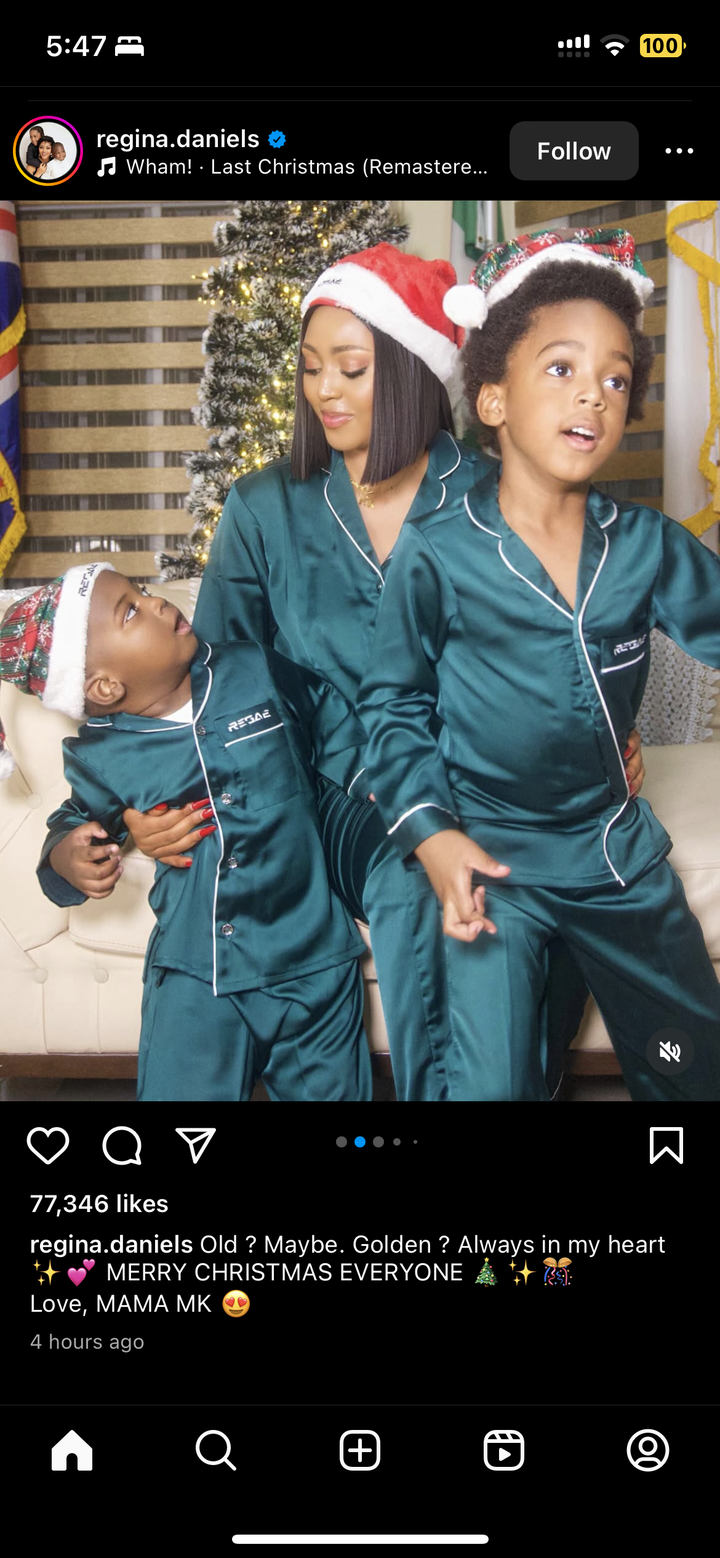This screenshot has height=1558, width=720.
Task: Like the post with the heart icon
Action: coord(47,1145)
